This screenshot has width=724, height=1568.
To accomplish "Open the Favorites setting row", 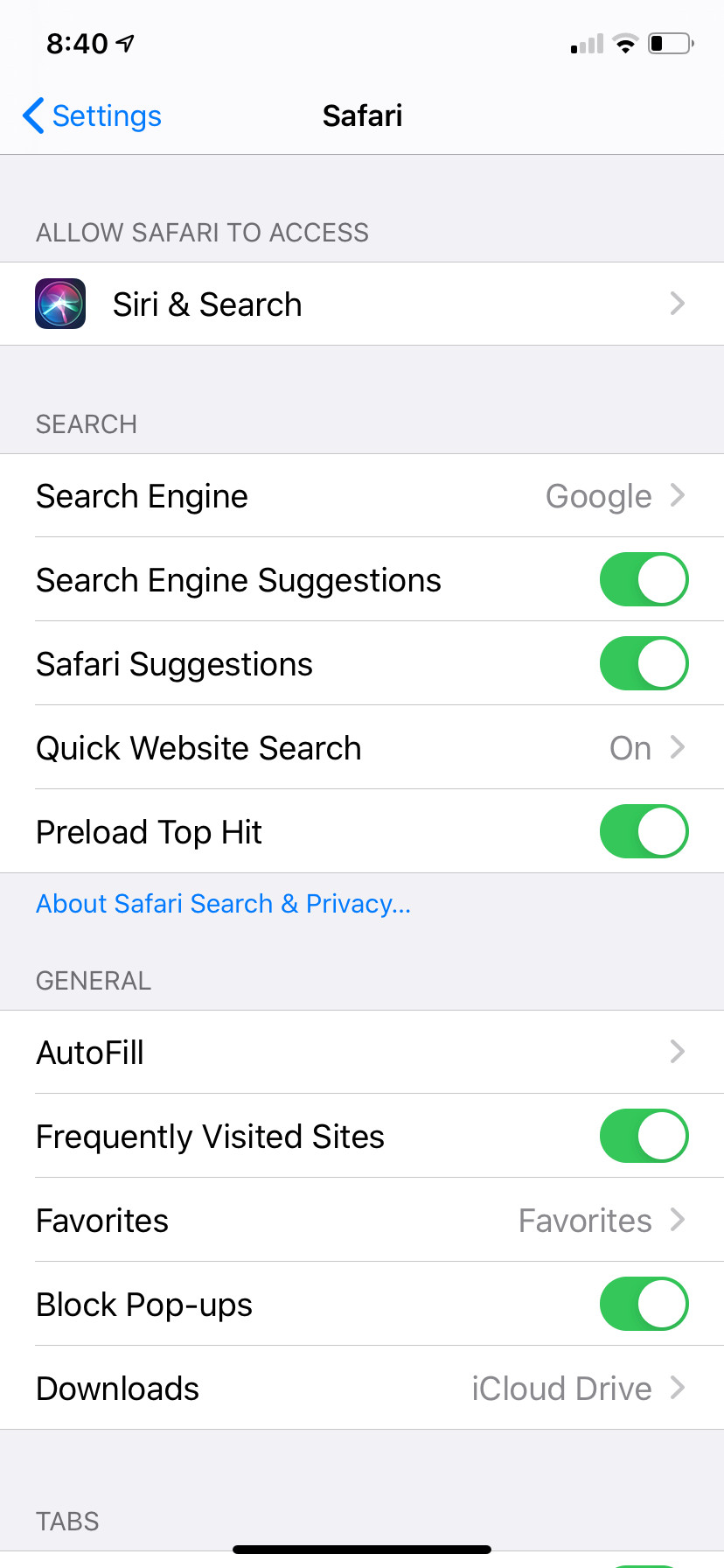I will tap(362, 1220).
